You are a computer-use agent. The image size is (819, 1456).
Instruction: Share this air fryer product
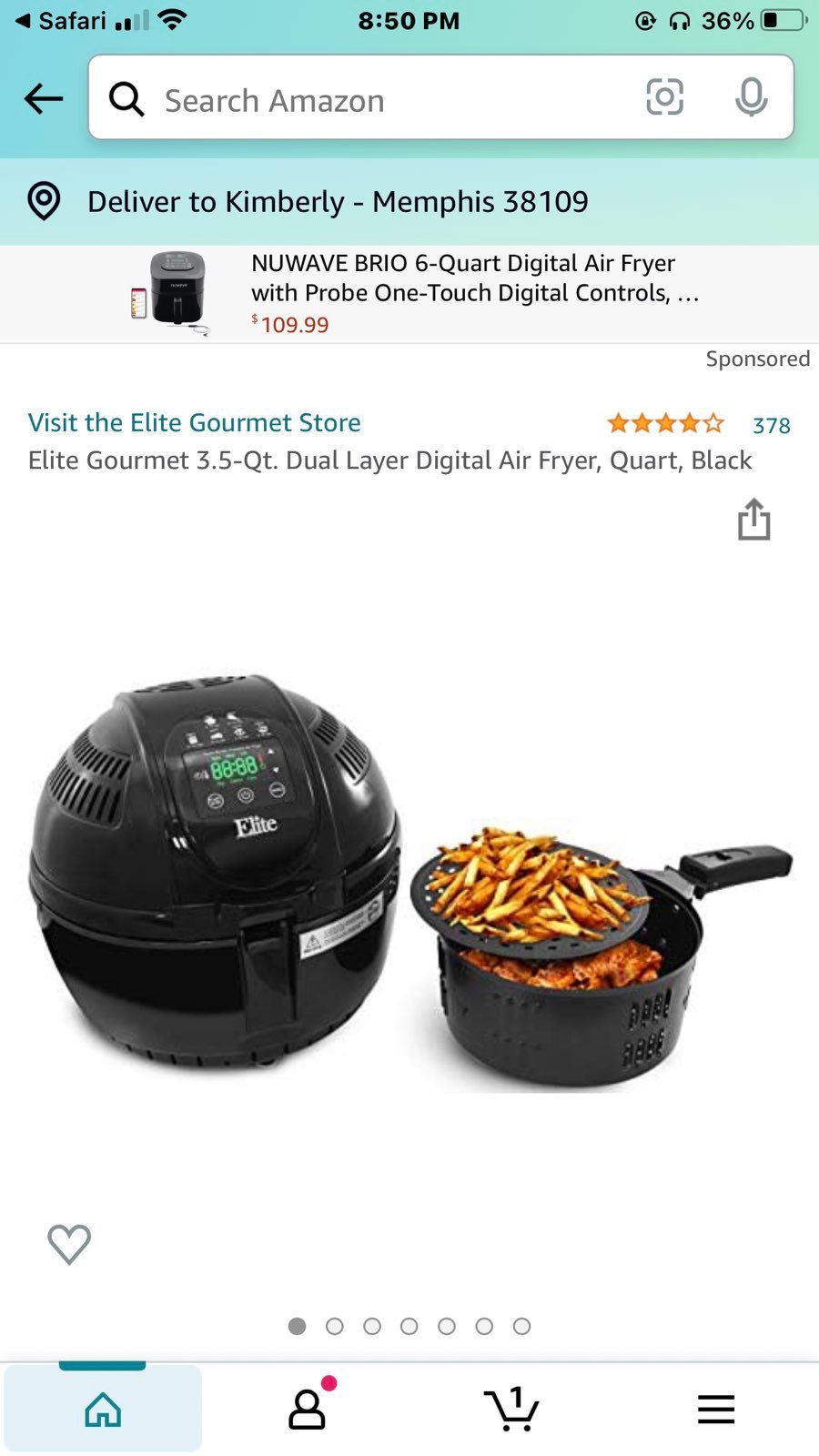coord(753,519)
